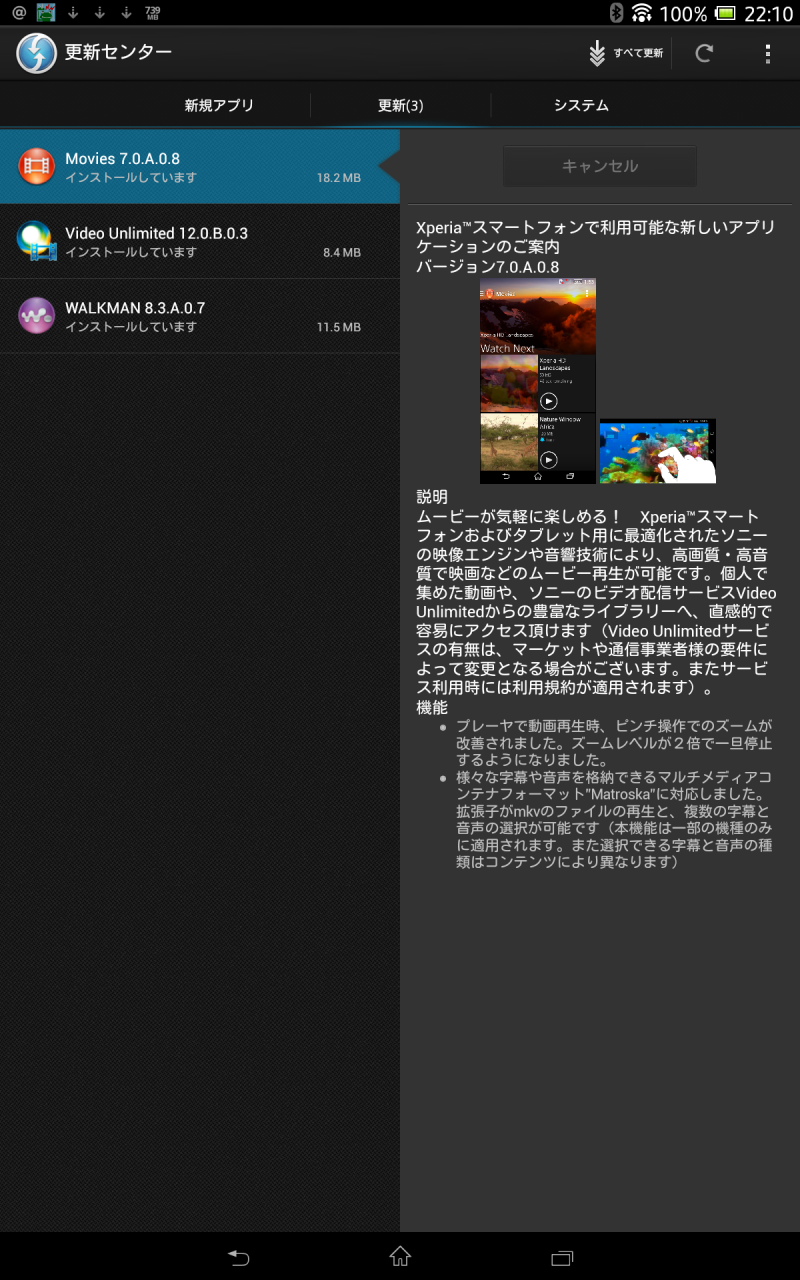The width and height of the screenshot is (800, 1280).
Task: Tap the 更新センター app icon
Action: point(36,53)
